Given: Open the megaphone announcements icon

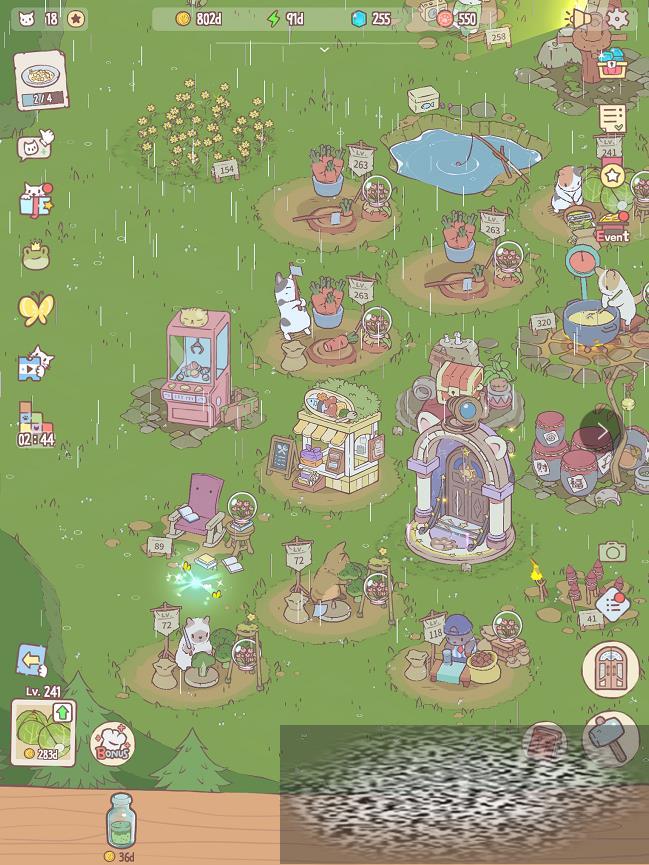Looking at the screenshot, I should click(580, 18).
